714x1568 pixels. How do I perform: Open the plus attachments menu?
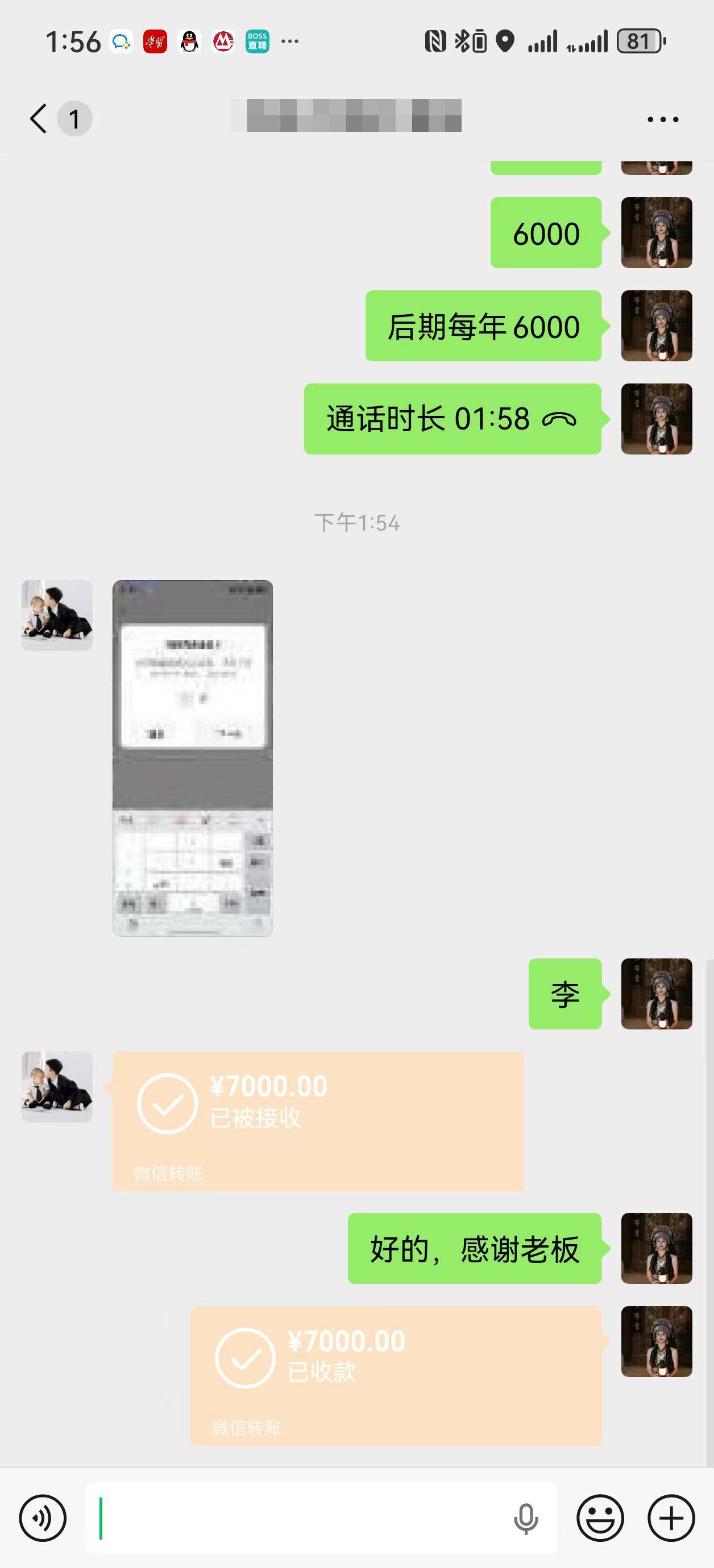click(x=671, y=1518)
